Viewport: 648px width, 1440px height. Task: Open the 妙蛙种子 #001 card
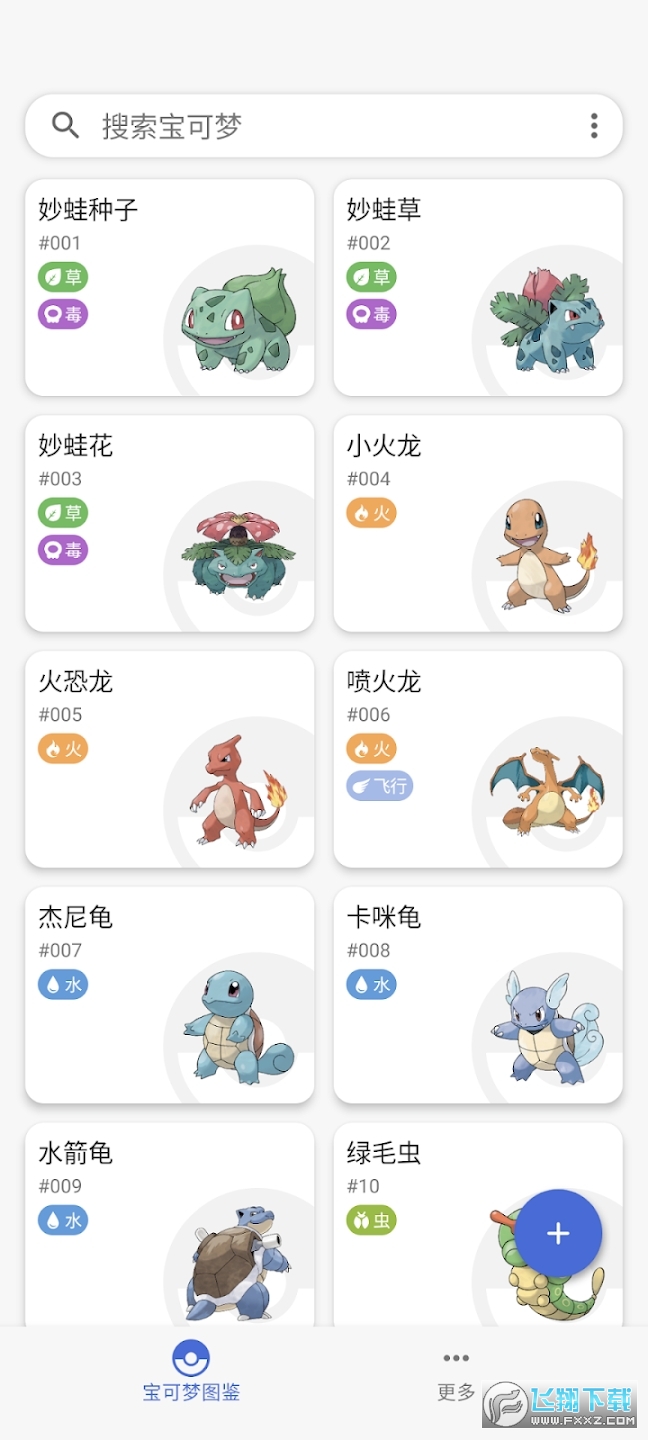point(169,288)
